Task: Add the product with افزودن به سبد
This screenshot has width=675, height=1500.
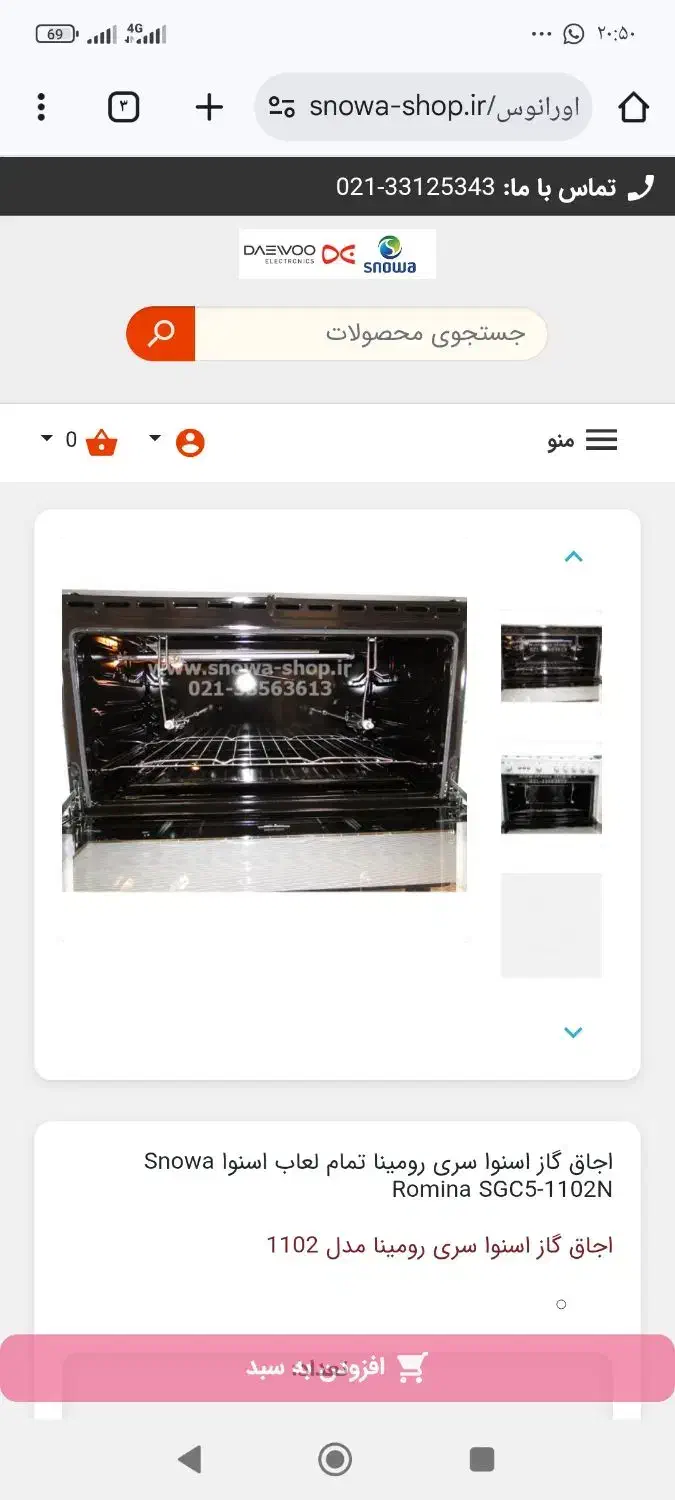Action: [337, 1368]
